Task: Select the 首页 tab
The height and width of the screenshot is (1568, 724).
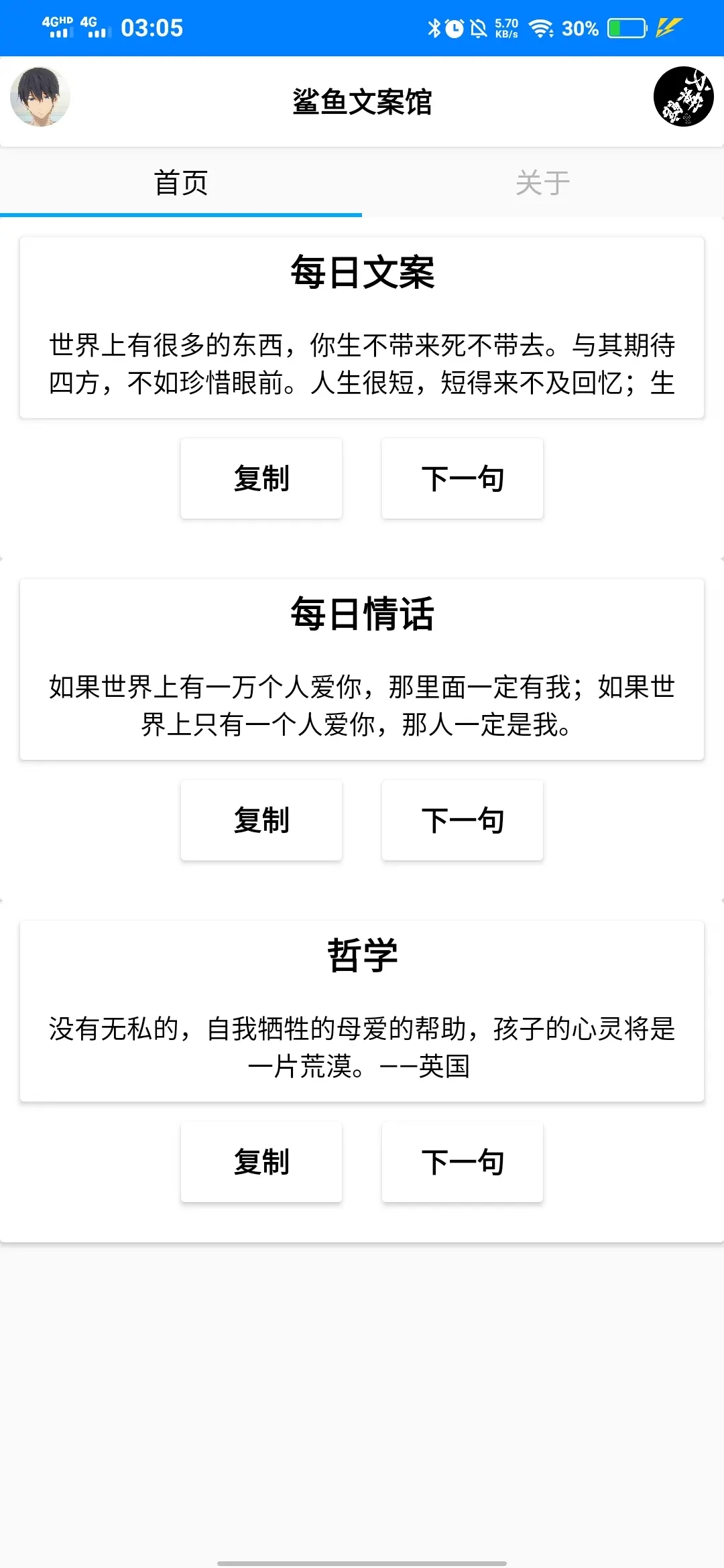Action: click(x=181, y=183)
